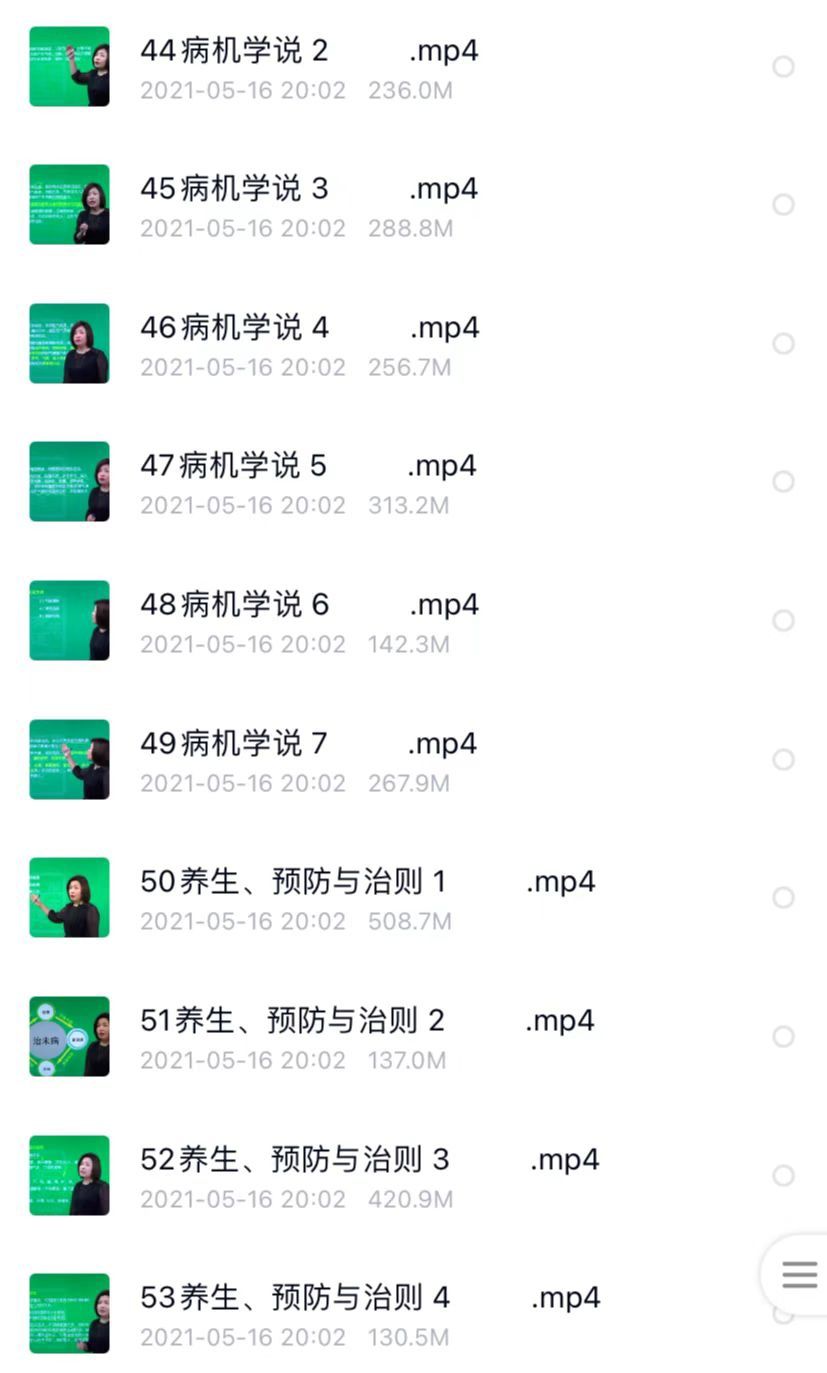827x1373 pixels.
Task: Tap thumbnail of 45病机学说 3
Action: (x=68, y=204)
